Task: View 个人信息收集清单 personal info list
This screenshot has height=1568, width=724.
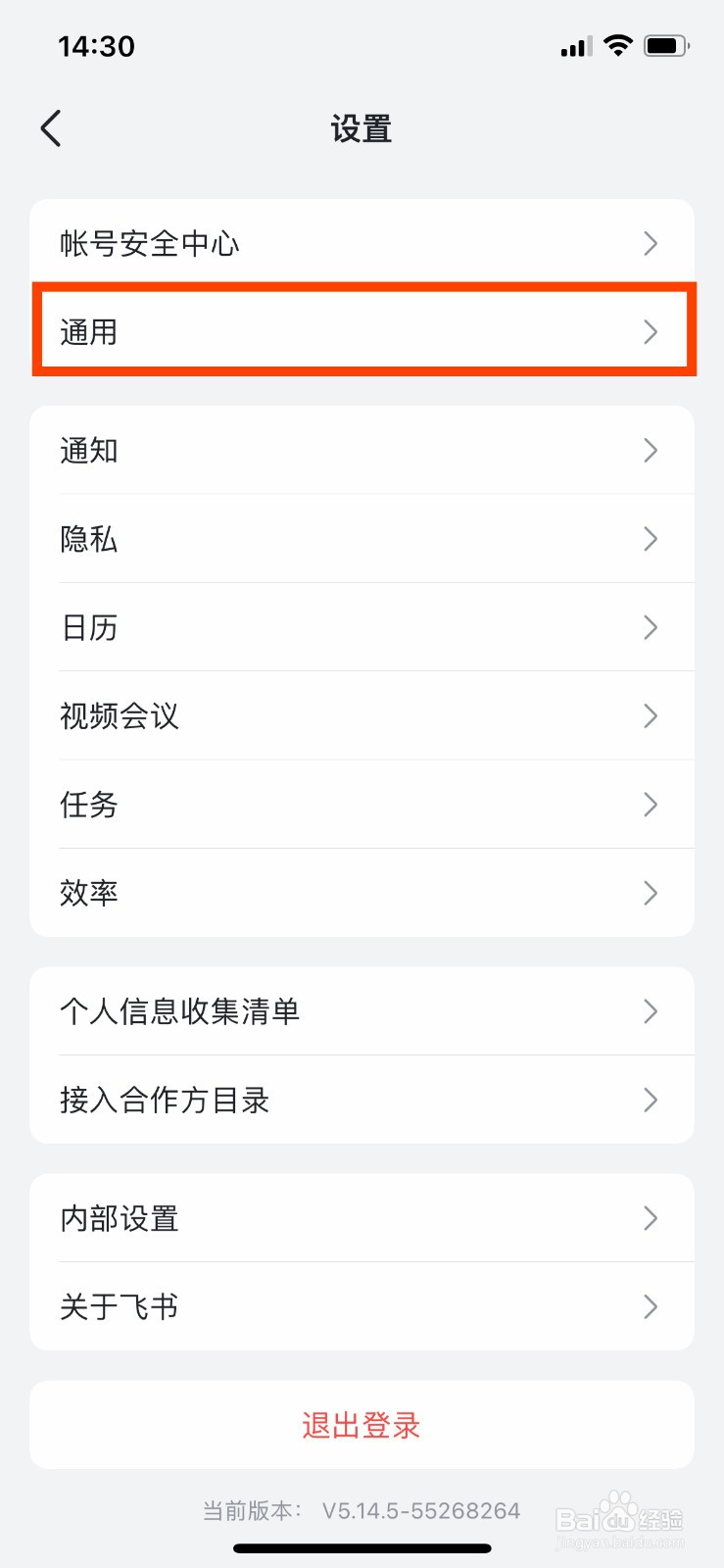Action: (x=362, y=1011)
